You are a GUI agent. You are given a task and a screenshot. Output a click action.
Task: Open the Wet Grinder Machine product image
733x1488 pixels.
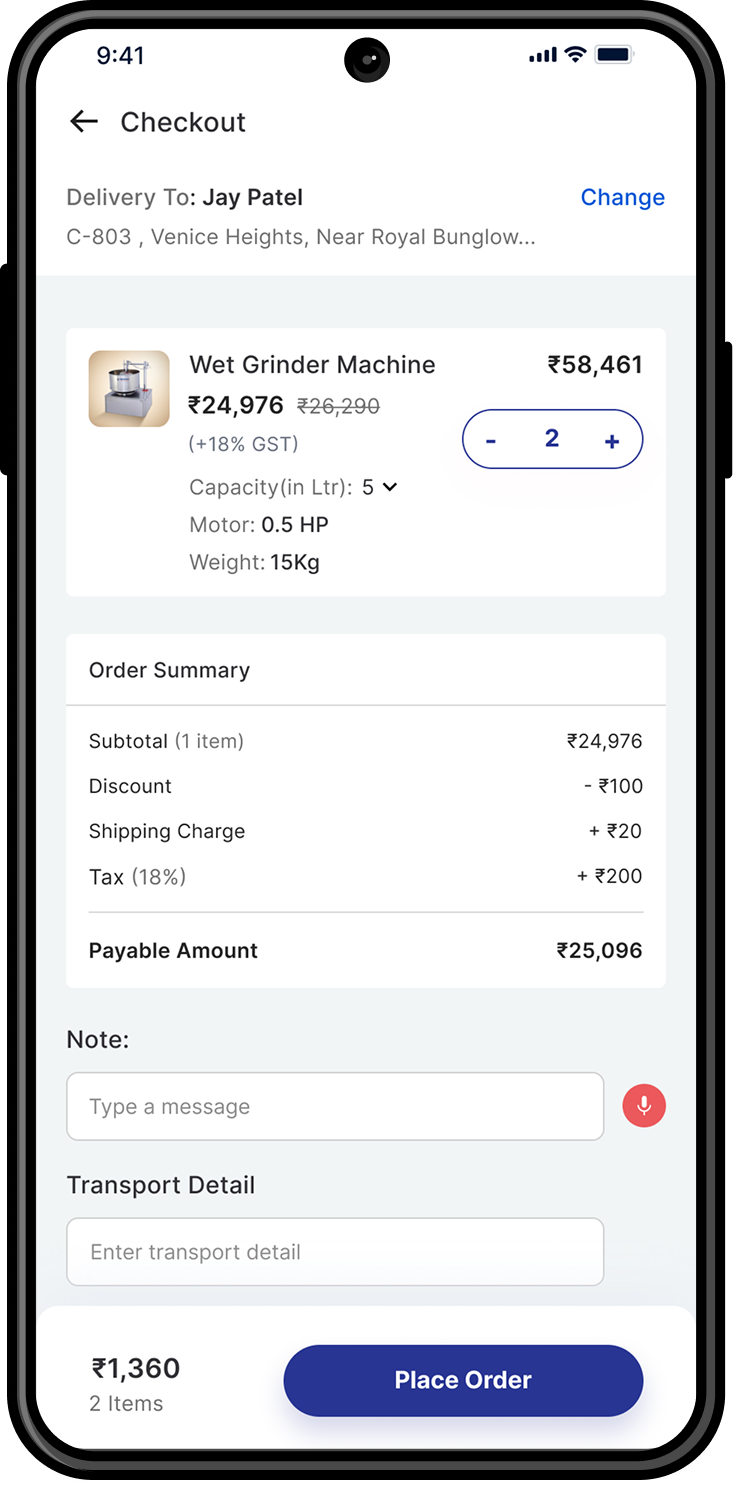[x=129, y=389]
